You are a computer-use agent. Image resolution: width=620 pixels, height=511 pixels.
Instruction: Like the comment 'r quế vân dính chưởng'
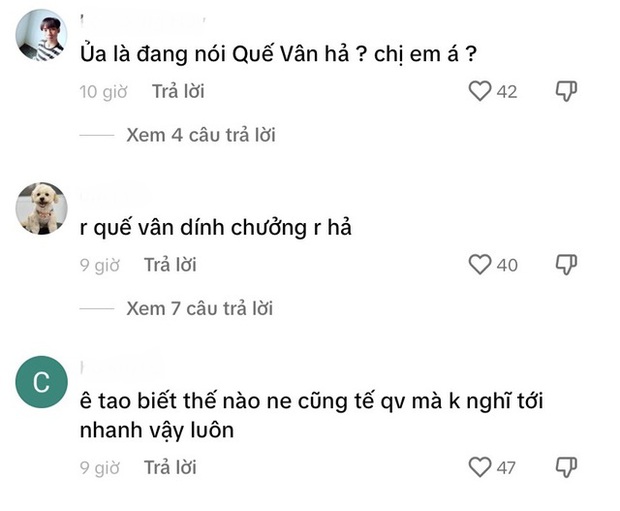(481, 264)
